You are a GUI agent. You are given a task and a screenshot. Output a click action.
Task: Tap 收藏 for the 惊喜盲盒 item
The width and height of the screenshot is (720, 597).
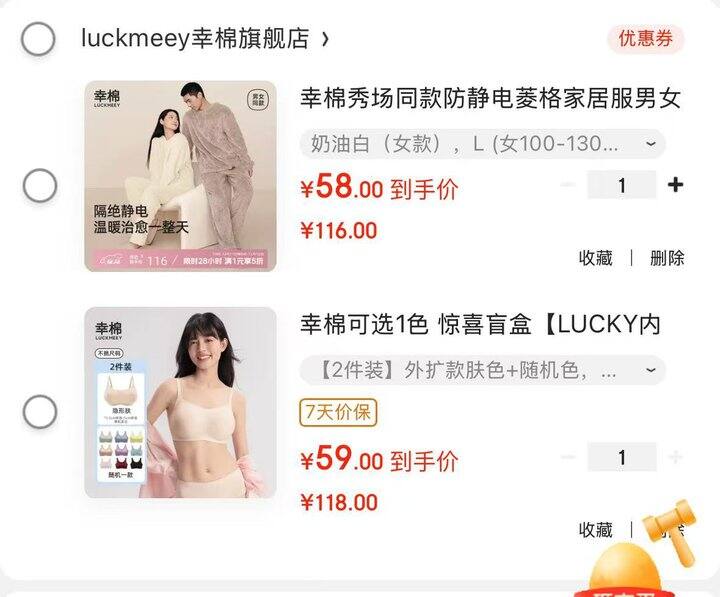(x=595, y=529)
